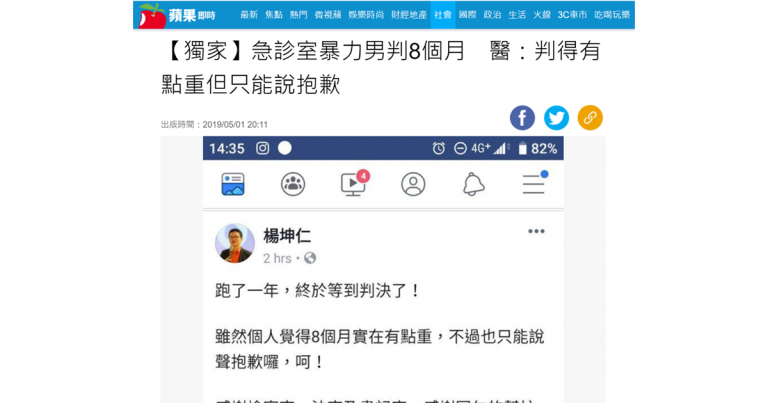768x403 pixels.
Task: Go to the 3C車市 section
Action: (573, 15)
